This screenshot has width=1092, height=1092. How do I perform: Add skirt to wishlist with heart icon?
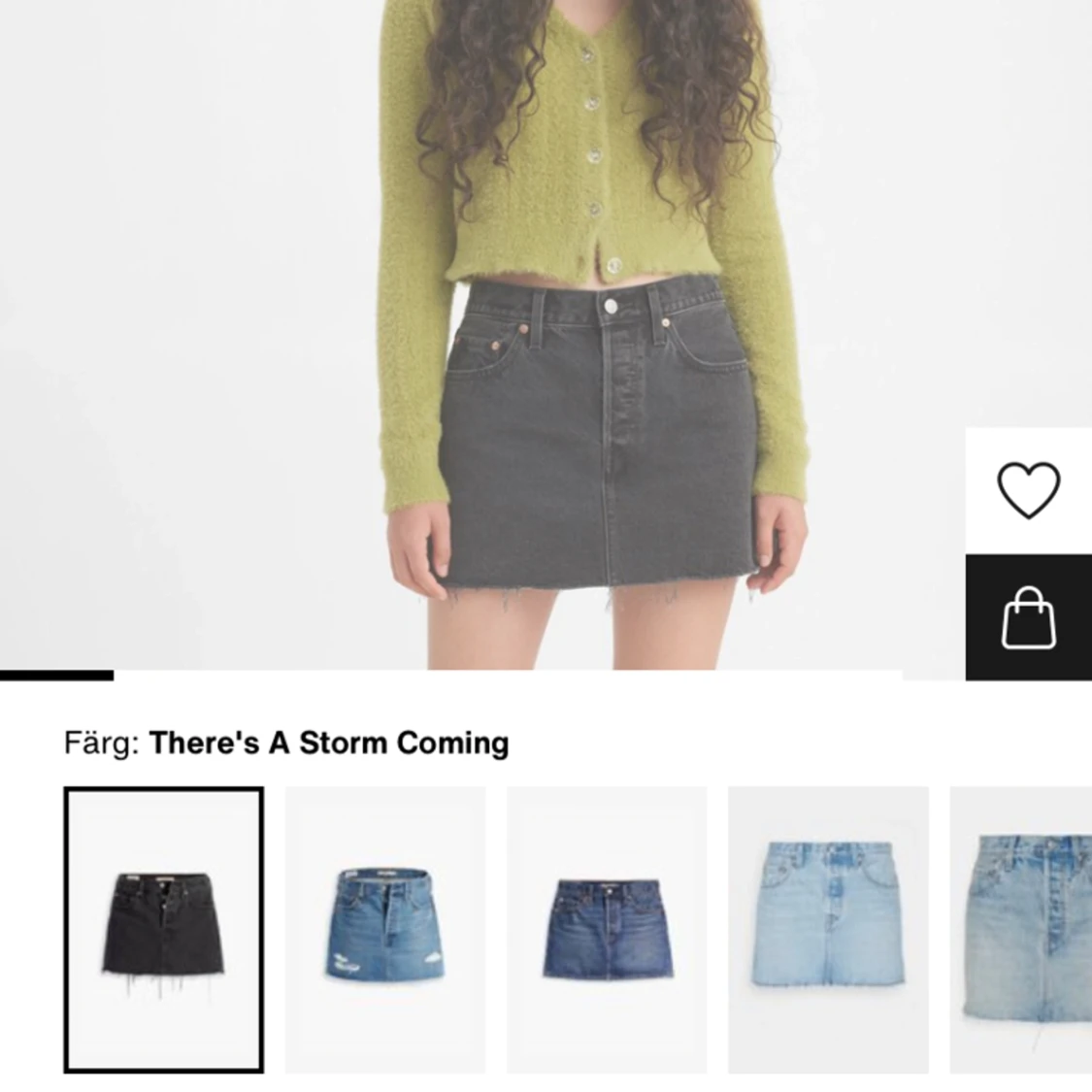tap(1028, 490)
